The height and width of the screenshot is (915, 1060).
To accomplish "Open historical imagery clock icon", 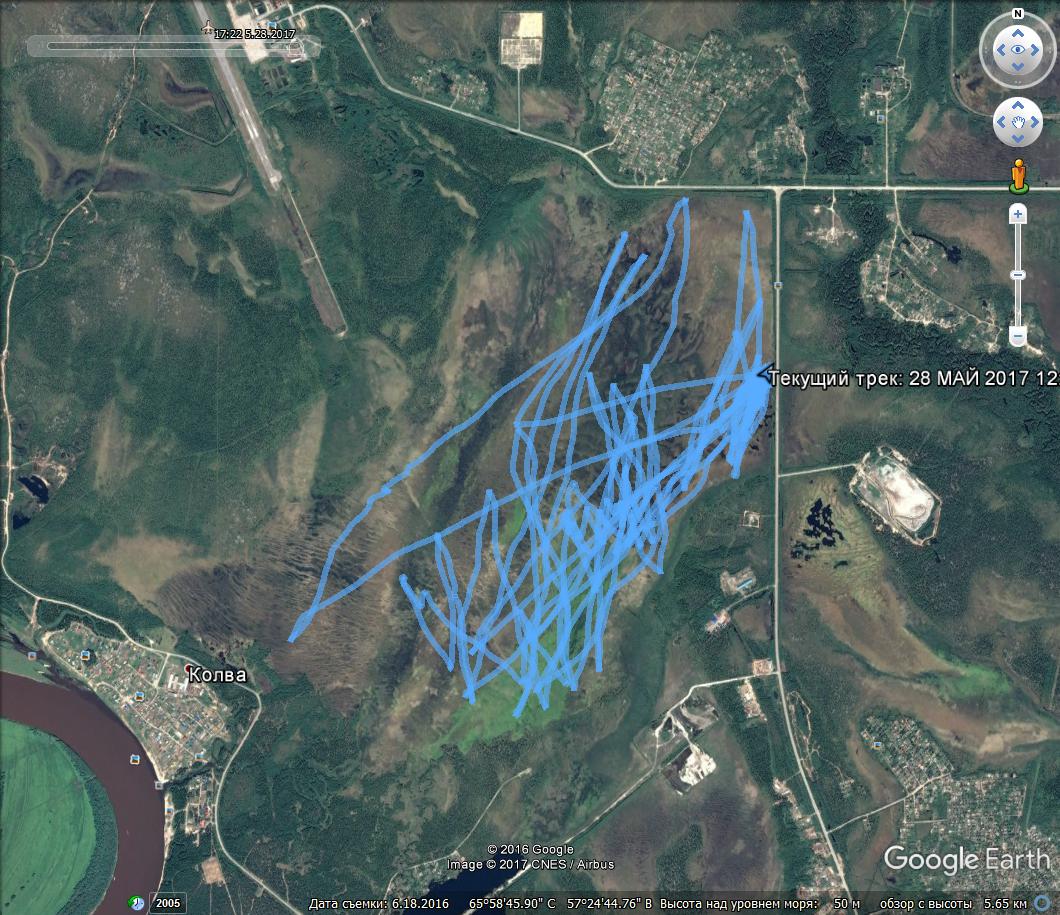I will click(x=136, y=903).
